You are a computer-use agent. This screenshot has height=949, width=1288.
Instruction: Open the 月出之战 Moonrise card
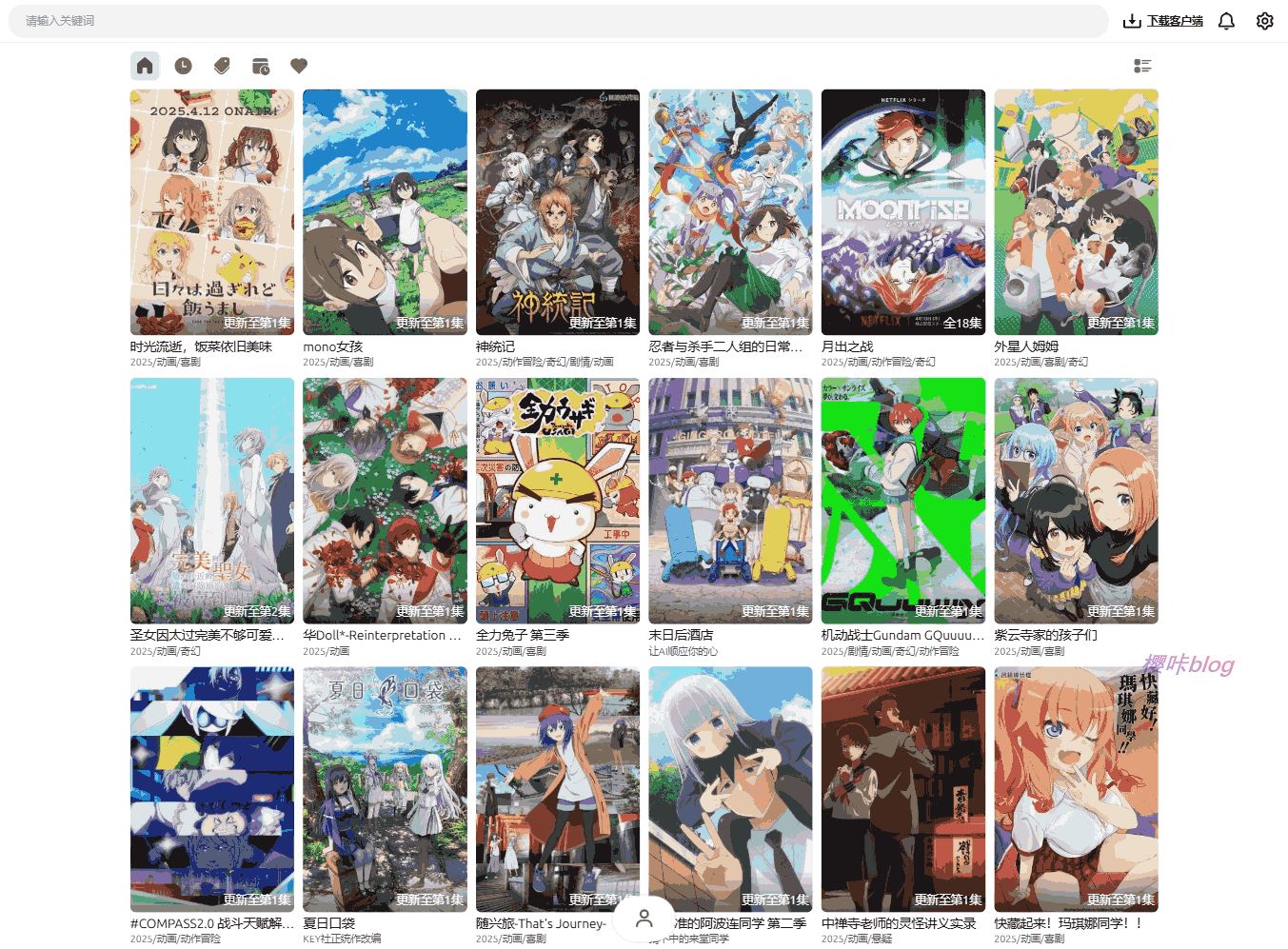[x=903, y=212]
